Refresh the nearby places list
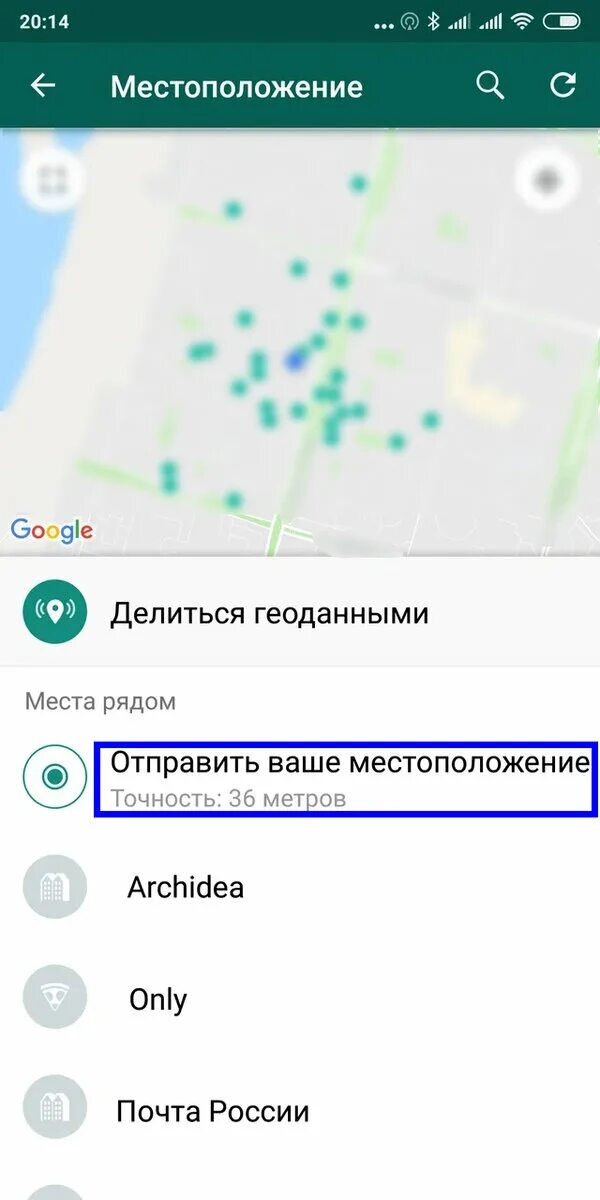This screenshot has height=1200, width=600. pos(563,86)
